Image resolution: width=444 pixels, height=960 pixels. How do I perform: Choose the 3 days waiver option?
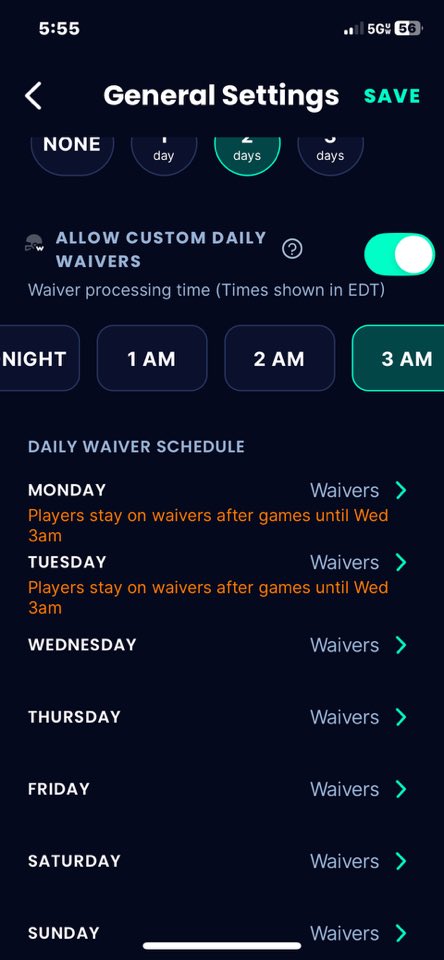pos(330,151)
